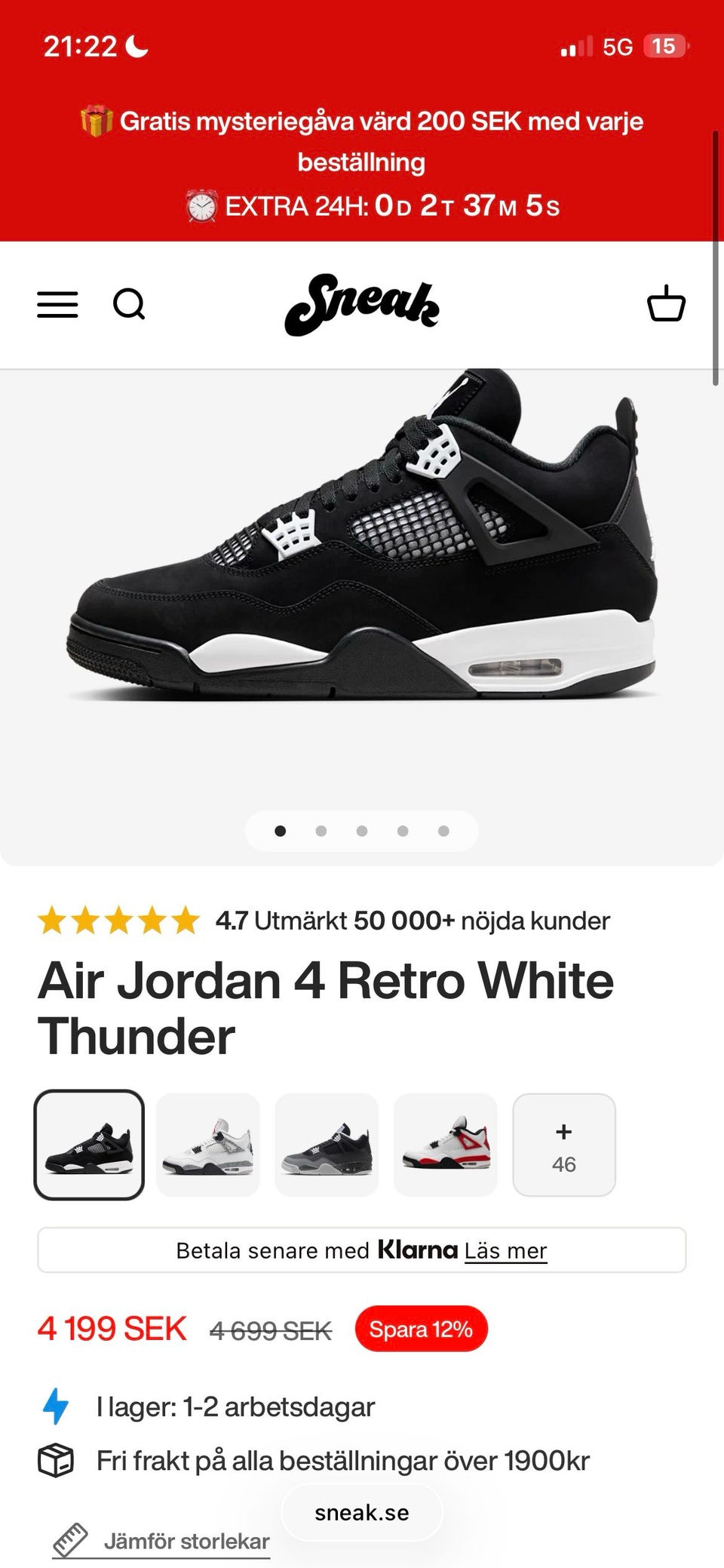Open the search icon
The image size is (724, 1568).
[x=129, y=305]
